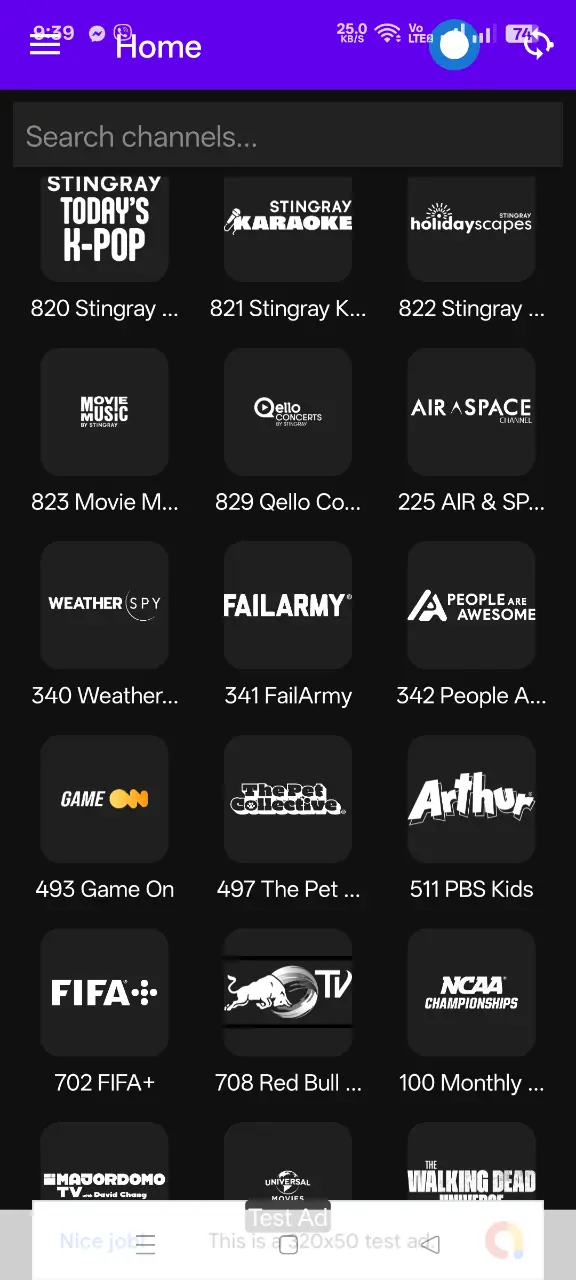
Task: Focus the Search channels field
Action: point(288,136)
